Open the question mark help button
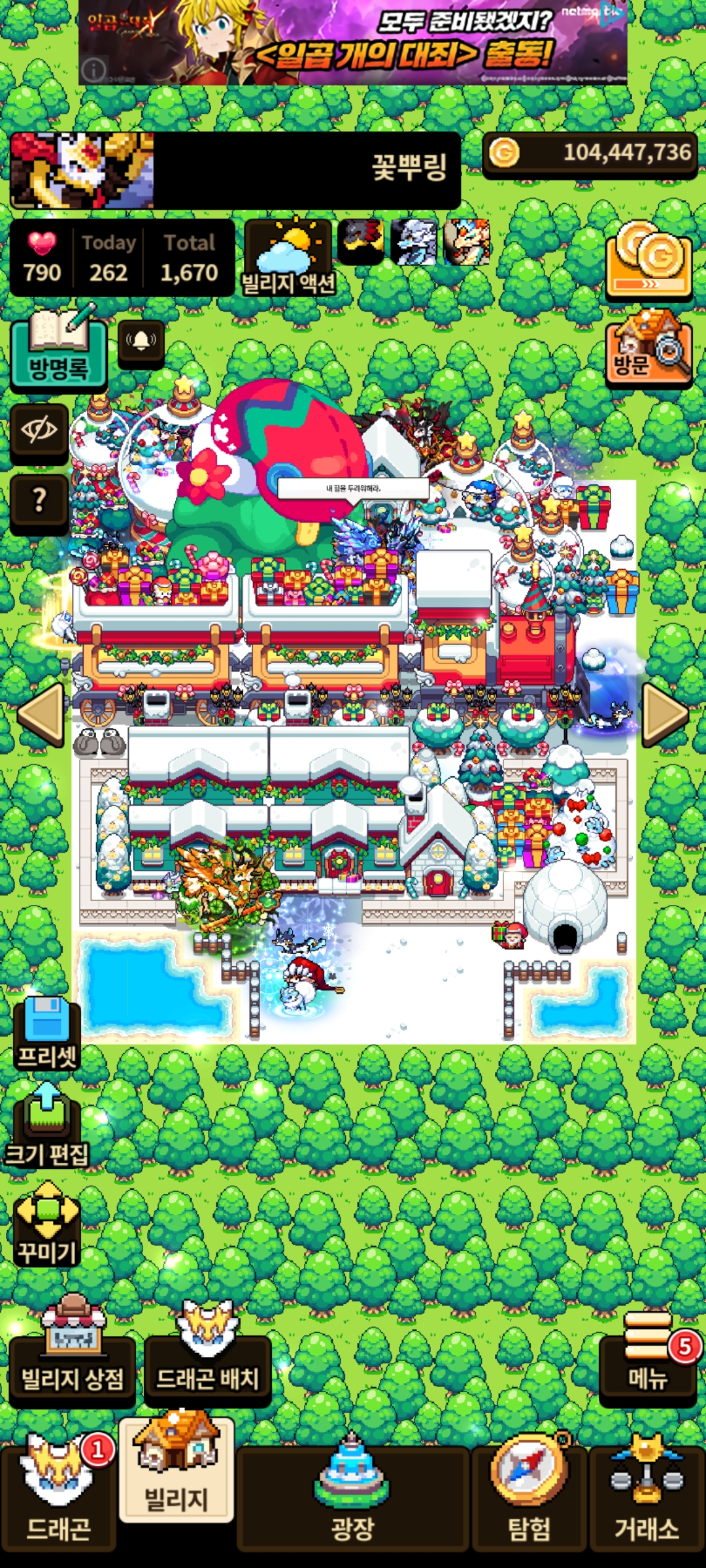The image size is (706, 1568). (39, 502)
